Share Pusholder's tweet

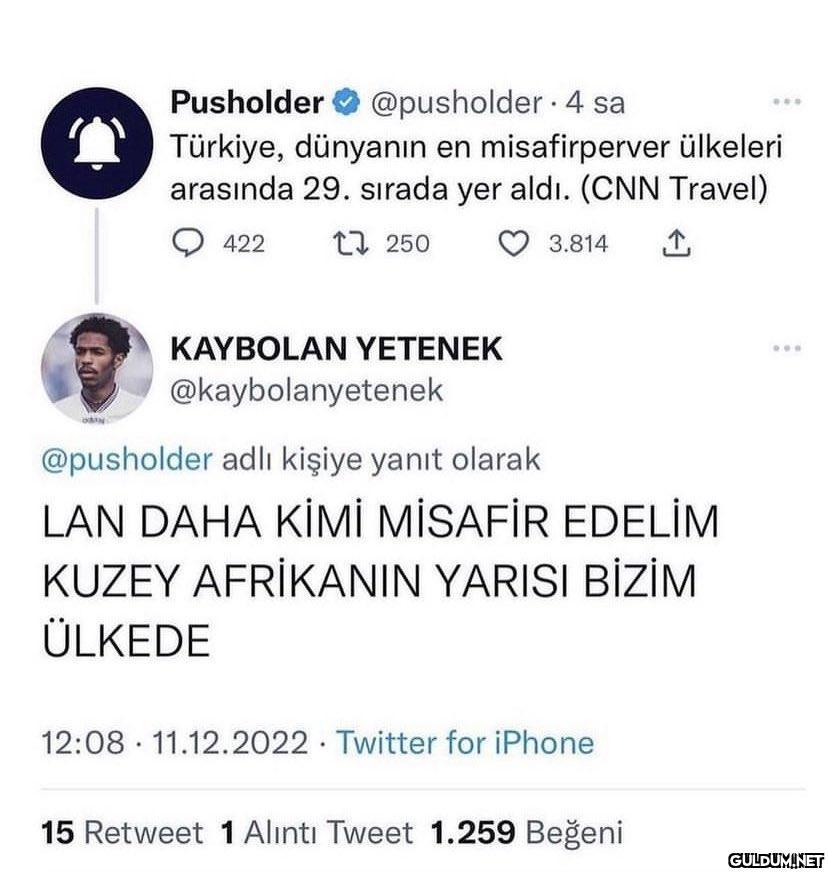click(677, 242)
